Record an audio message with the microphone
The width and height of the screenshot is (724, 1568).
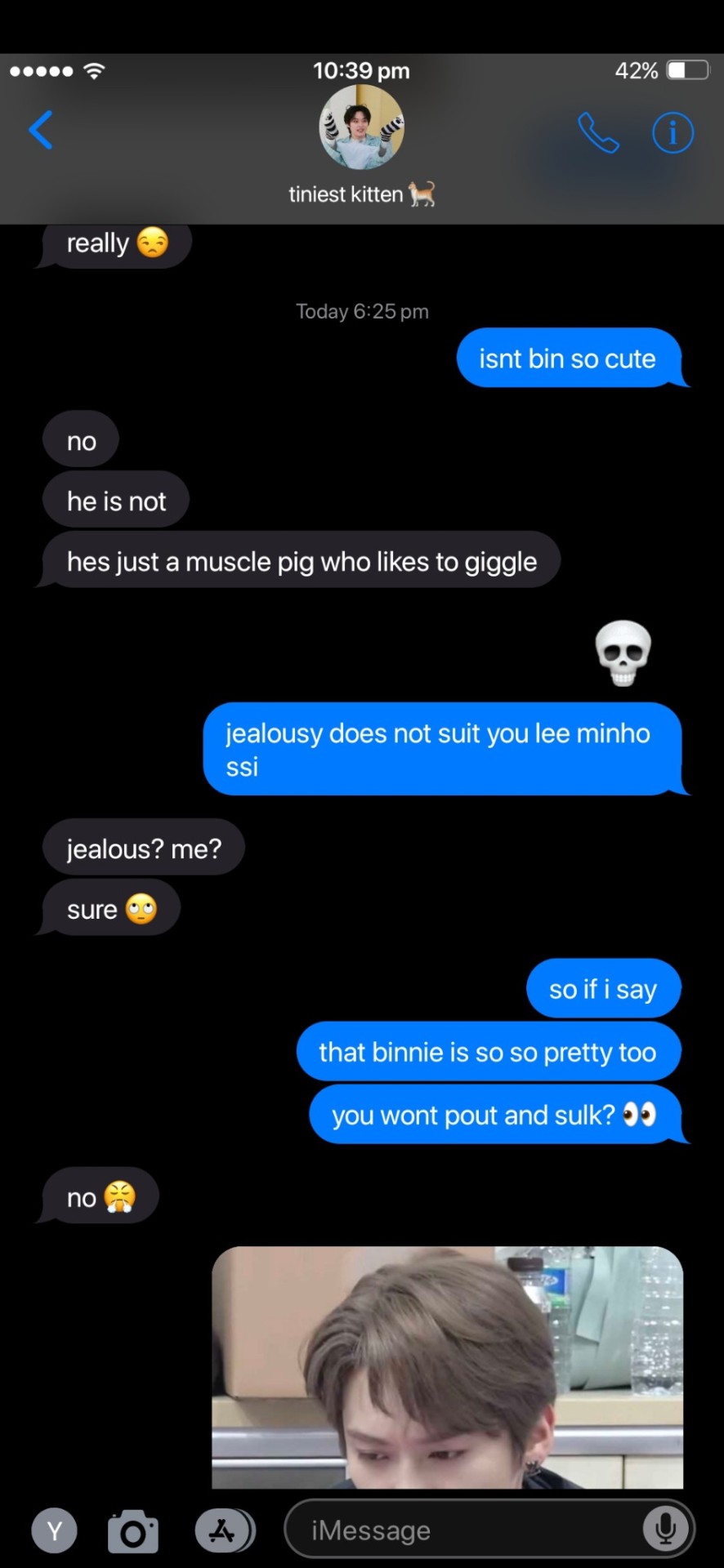click(x=665, y=1529)
